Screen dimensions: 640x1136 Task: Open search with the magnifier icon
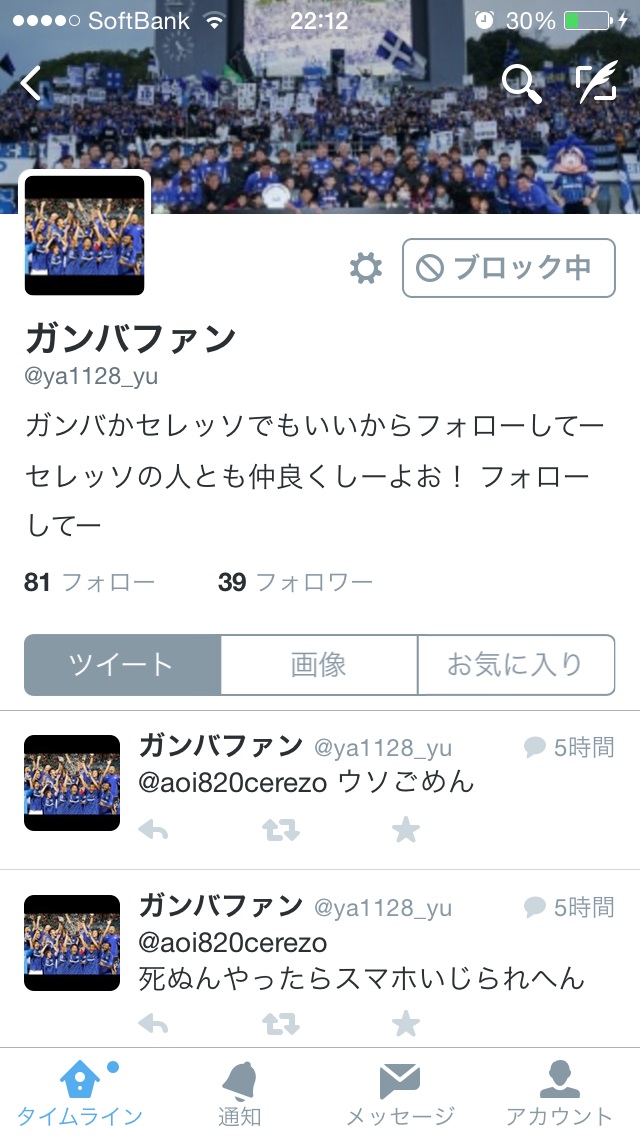[520, 84]
